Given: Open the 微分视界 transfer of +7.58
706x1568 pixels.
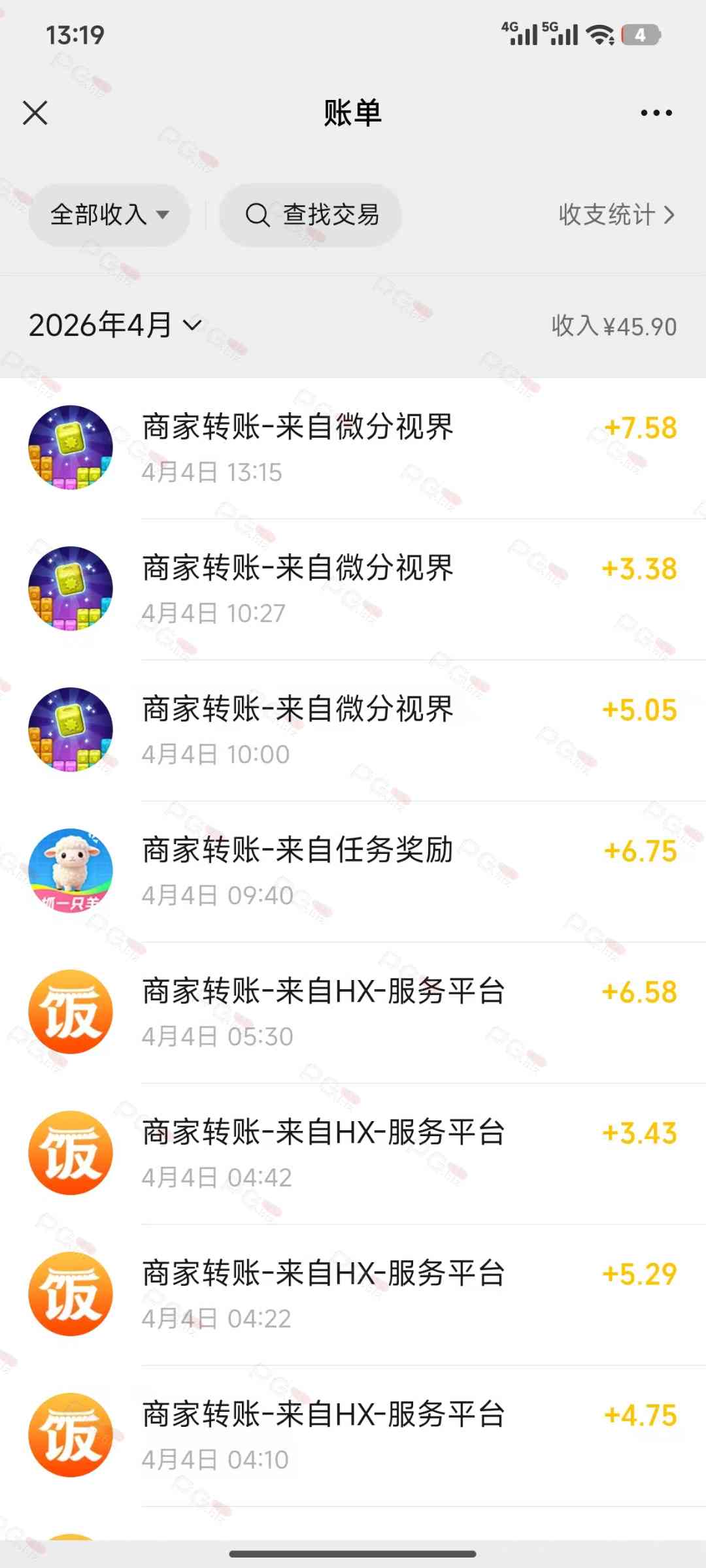Looking at the screenshot, I should click(353, 448).
